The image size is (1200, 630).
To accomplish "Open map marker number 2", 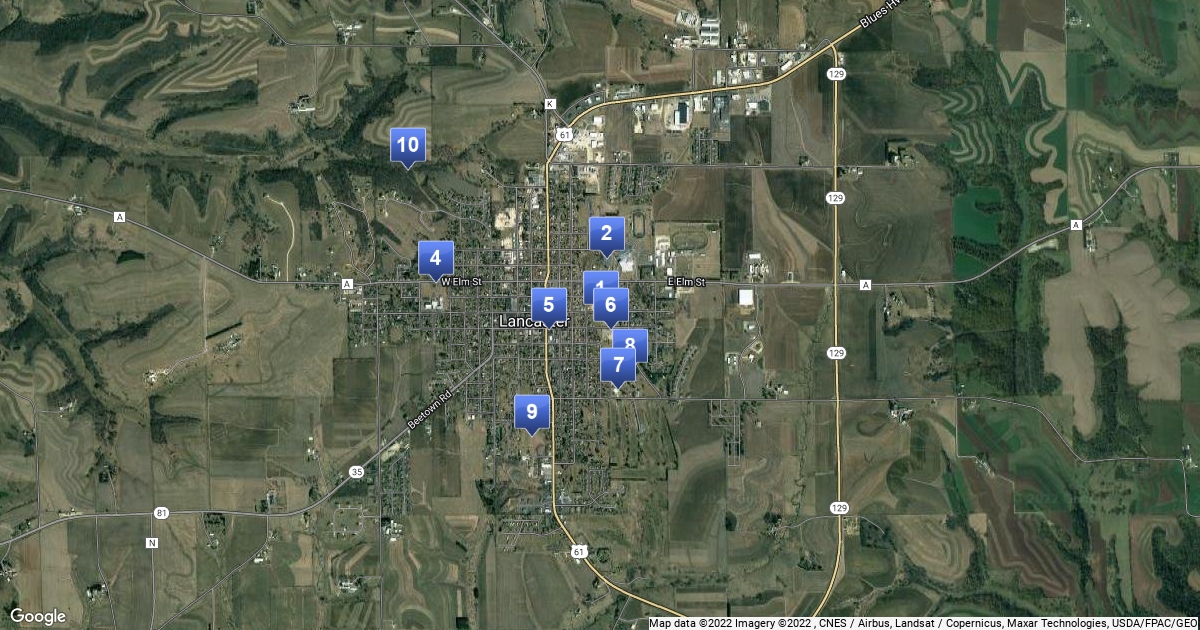I will coord(606,234).
